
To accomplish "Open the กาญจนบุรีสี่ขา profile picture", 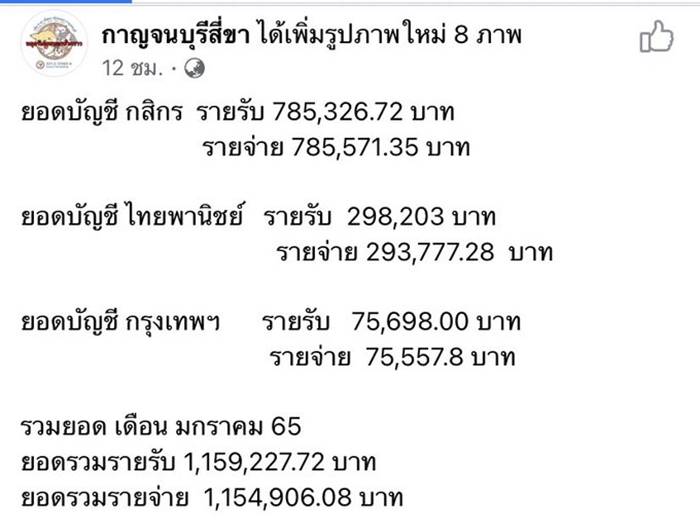I will (53, 43).
